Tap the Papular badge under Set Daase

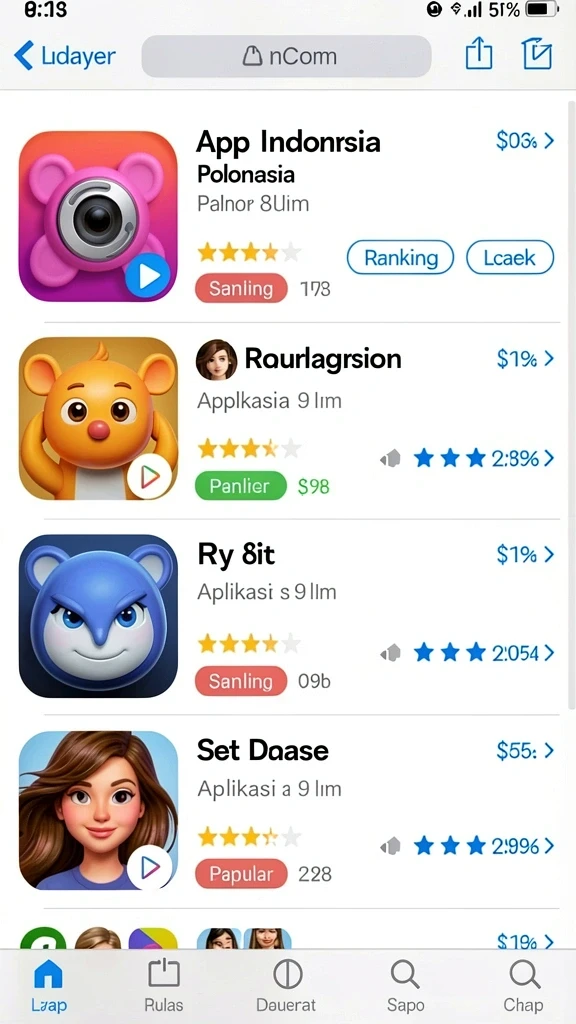(x=241, y=874)
